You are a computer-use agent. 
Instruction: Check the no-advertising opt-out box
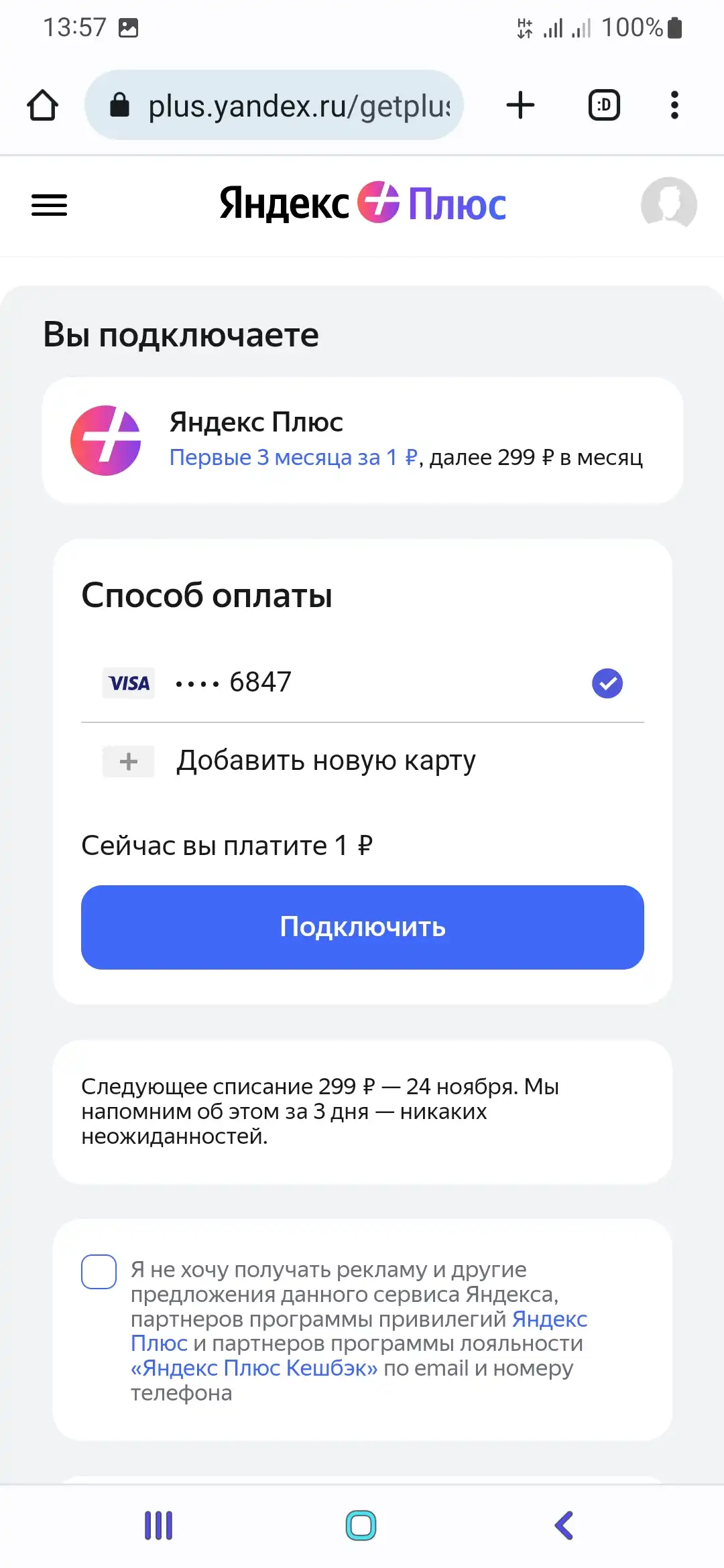[99, 1272]
